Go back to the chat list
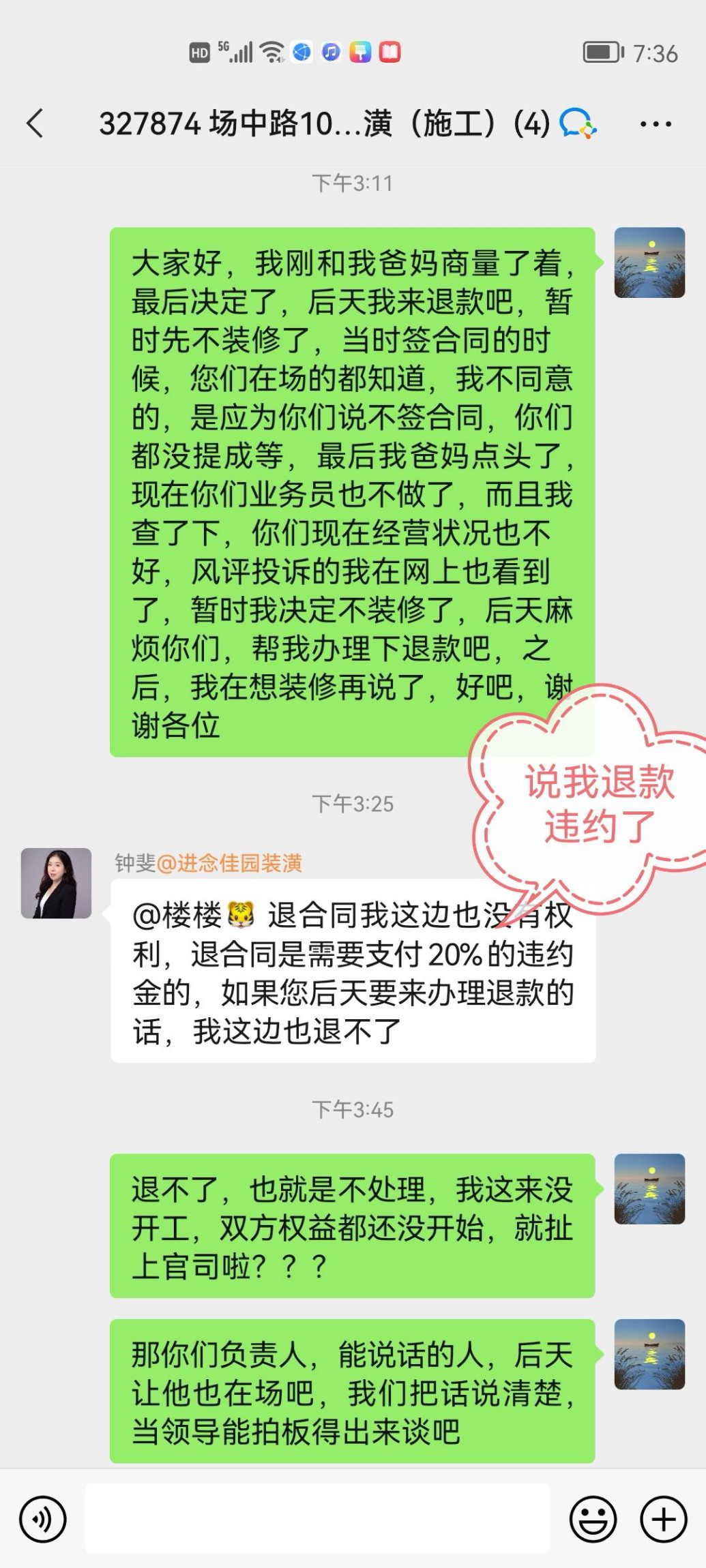The height and width of the screenshot is (1568, 706). pos(35,123)
